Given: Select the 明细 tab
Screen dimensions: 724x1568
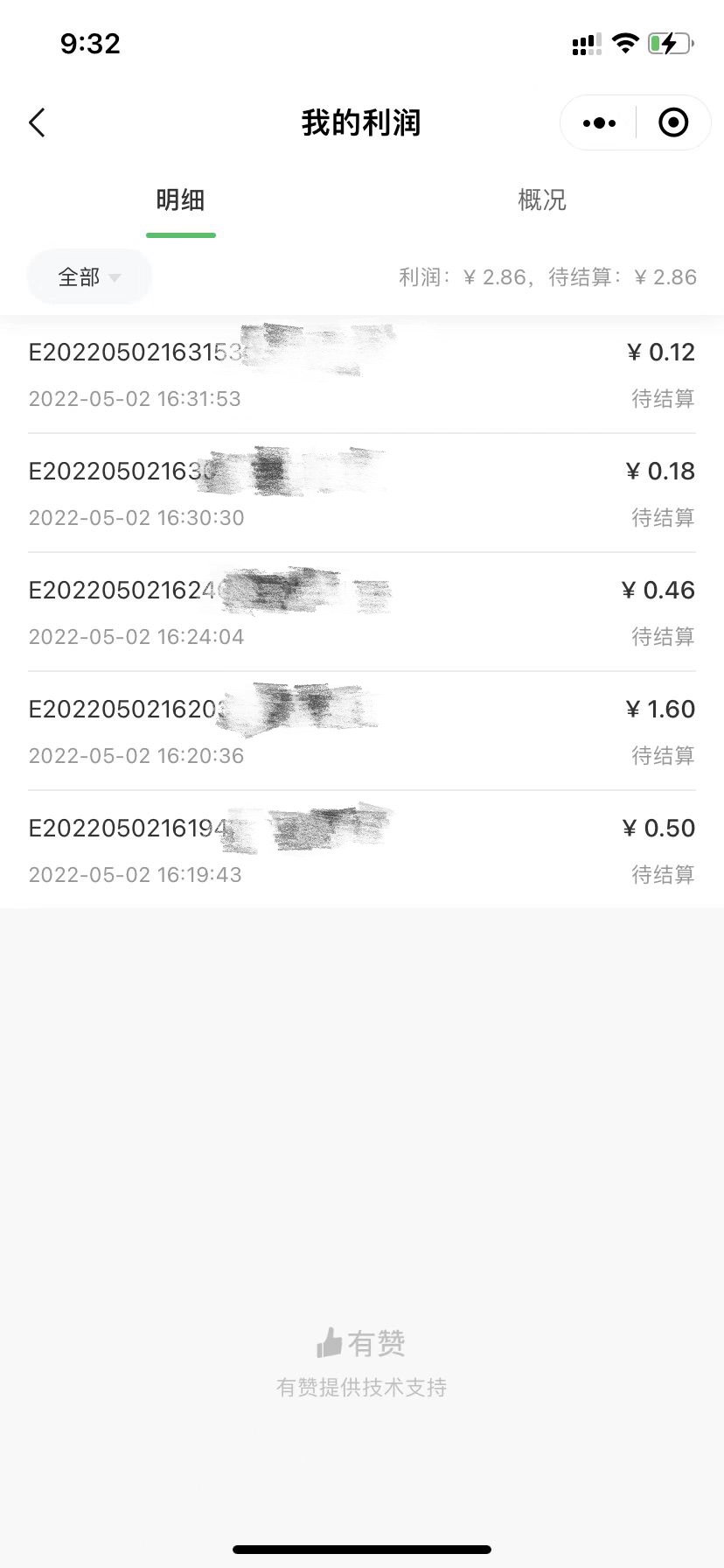Looking at the screenshot, I should point(181,200).
